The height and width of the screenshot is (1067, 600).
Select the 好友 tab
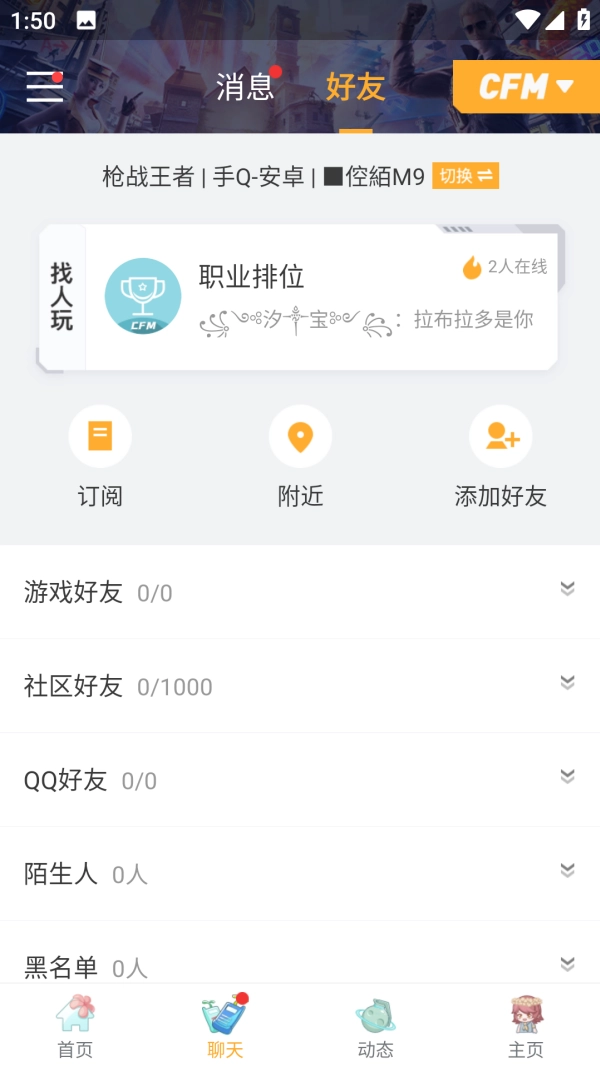point(355,87)
